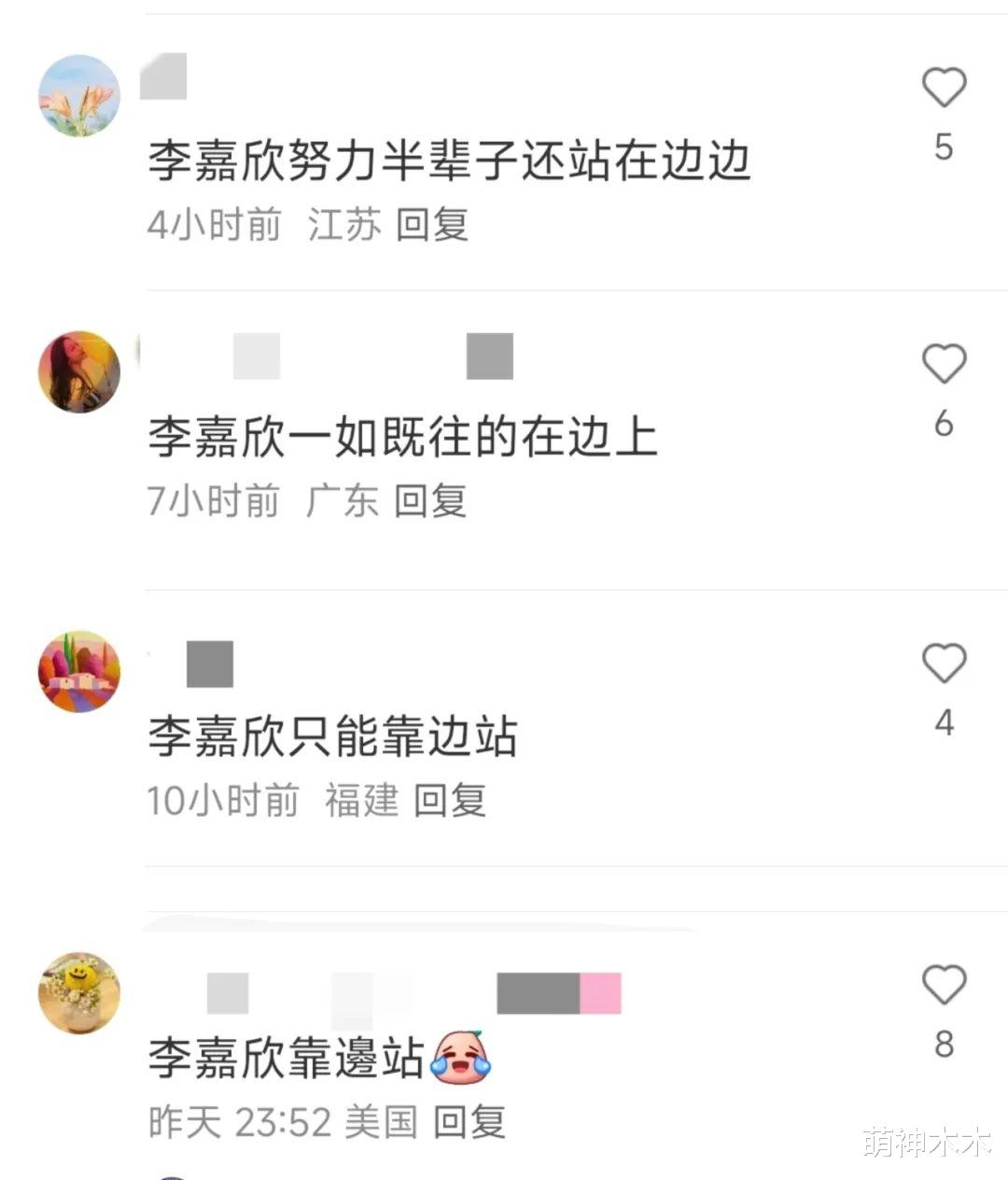Like the comment with 5 likes
Image resolution: width=1008 pixels, height=1180 pixels.
click(x=945, y=86)
